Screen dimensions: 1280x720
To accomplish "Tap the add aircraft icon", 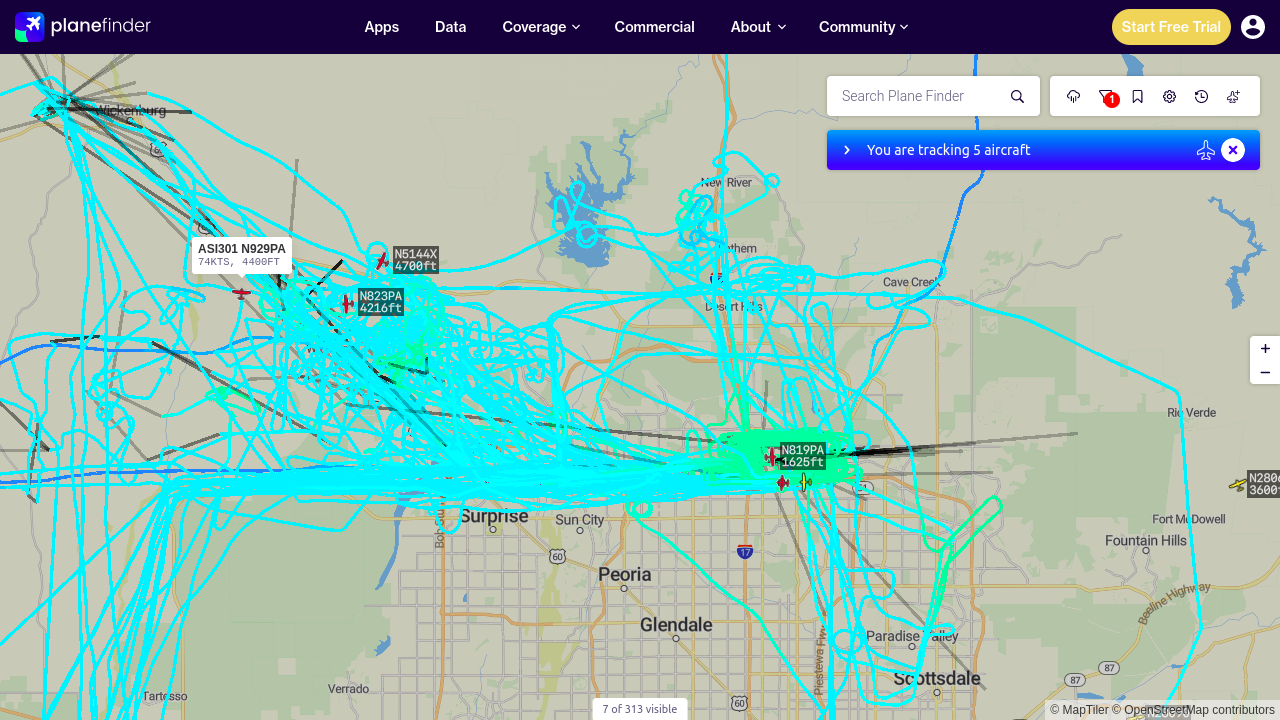I will tap(1234, 96).
